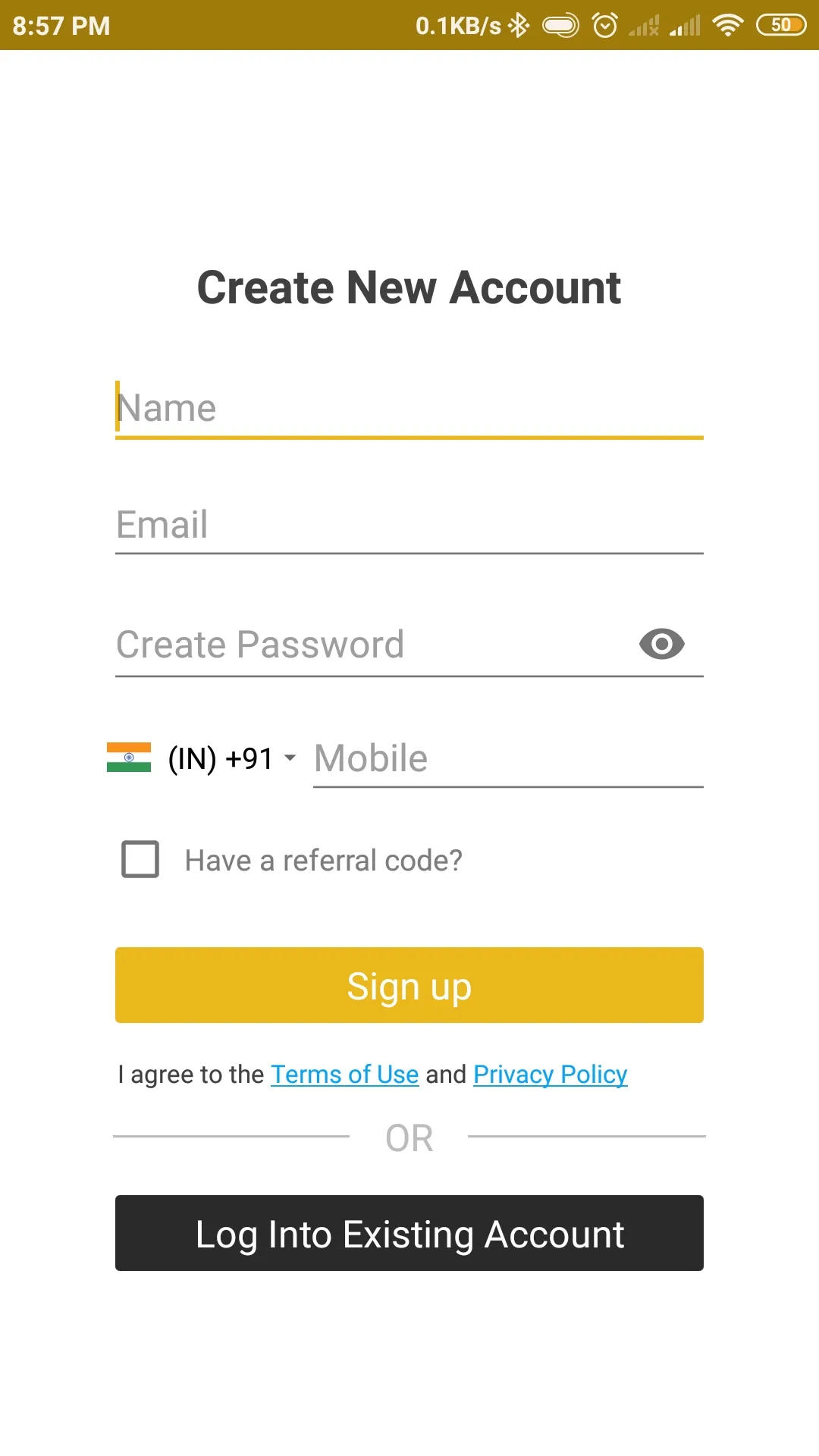The width and height of the screenshot is (819, 1456).
Task: Open the Terms of Use link
Action: pos(345,1075)
